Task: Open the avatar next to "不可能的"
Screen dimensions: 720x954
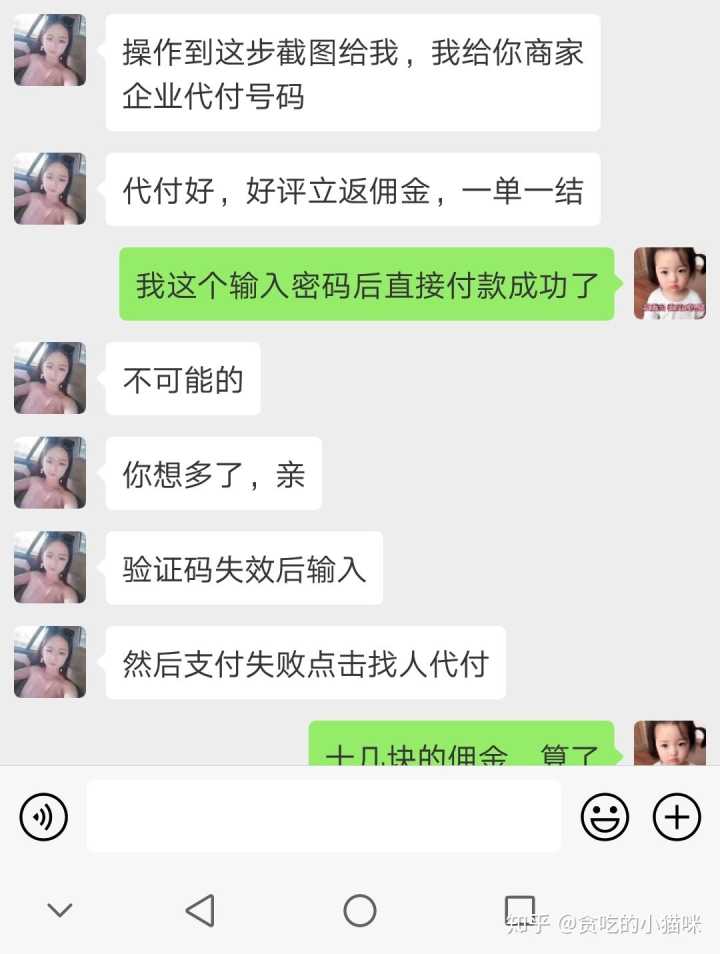Action: click(x=50, y=378)
